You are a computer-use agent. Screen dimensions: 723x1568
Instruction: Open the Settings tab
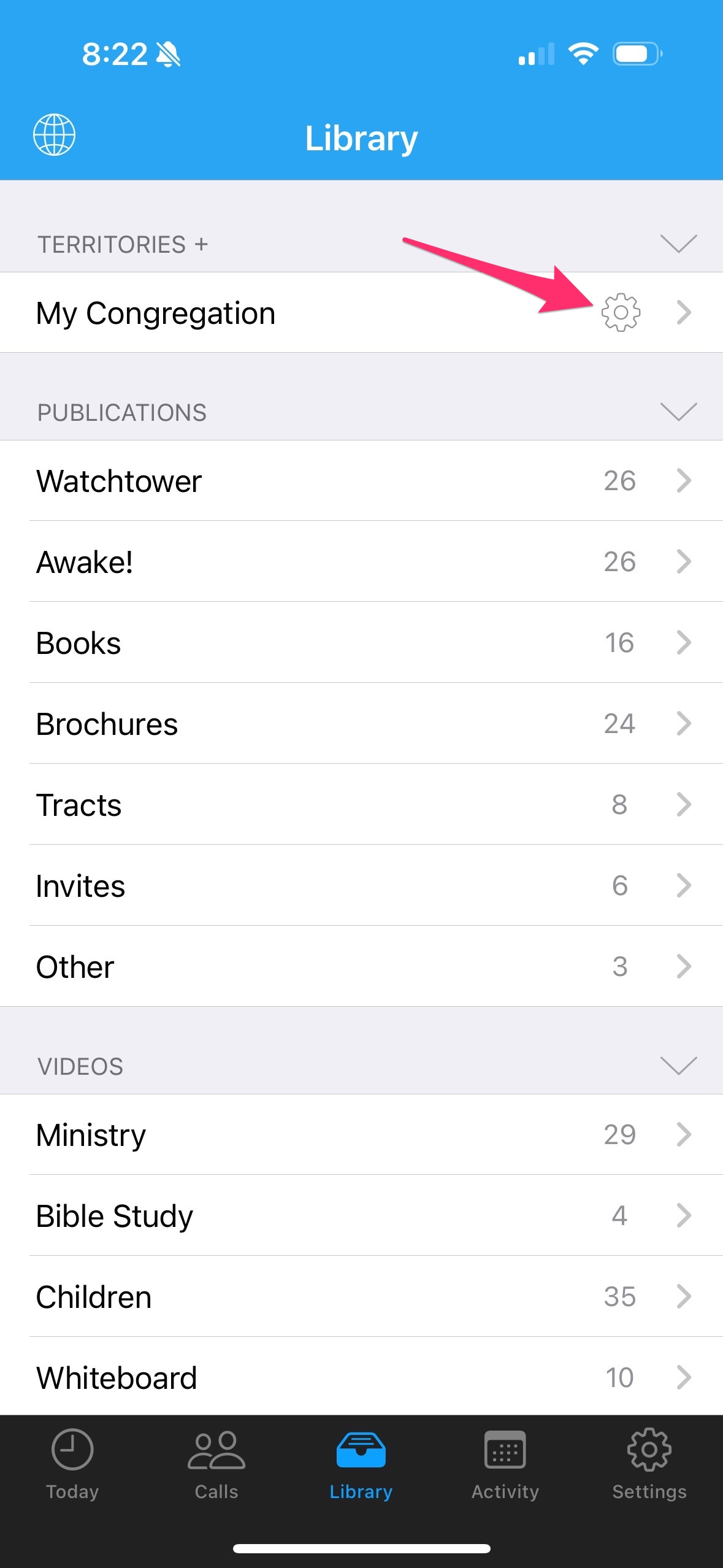coord(649,1464)
